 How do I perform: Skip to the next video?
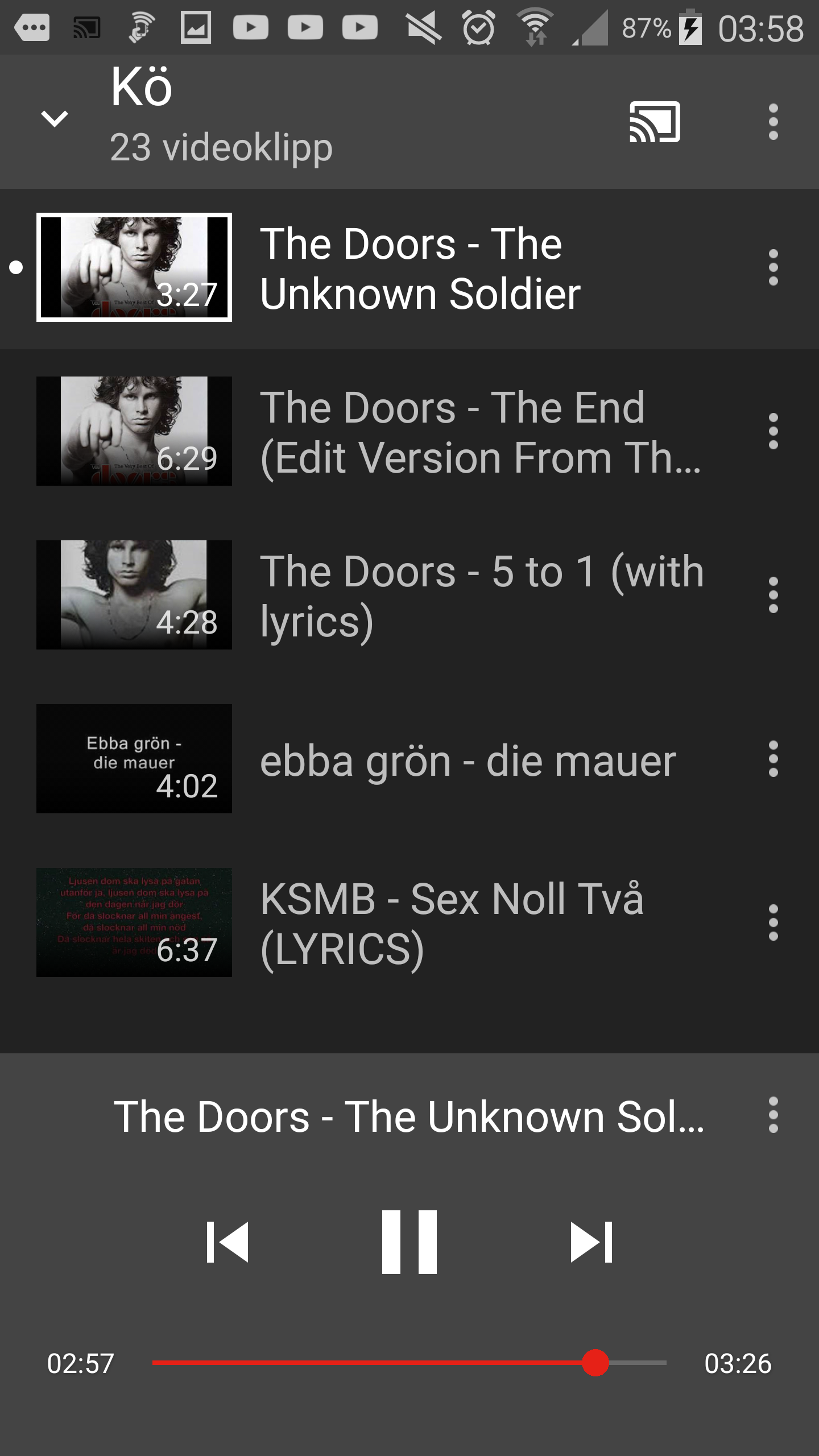click(591, 1242)
